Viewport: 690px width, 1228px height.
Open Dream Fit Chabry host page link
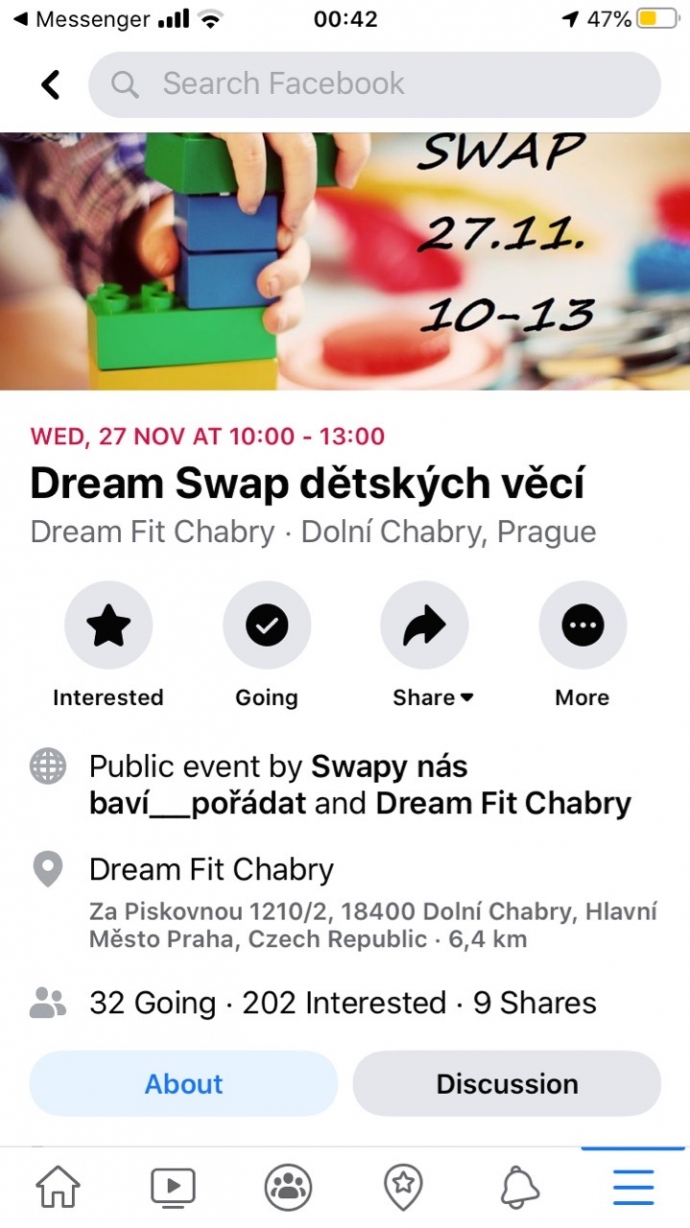point(503,804)
